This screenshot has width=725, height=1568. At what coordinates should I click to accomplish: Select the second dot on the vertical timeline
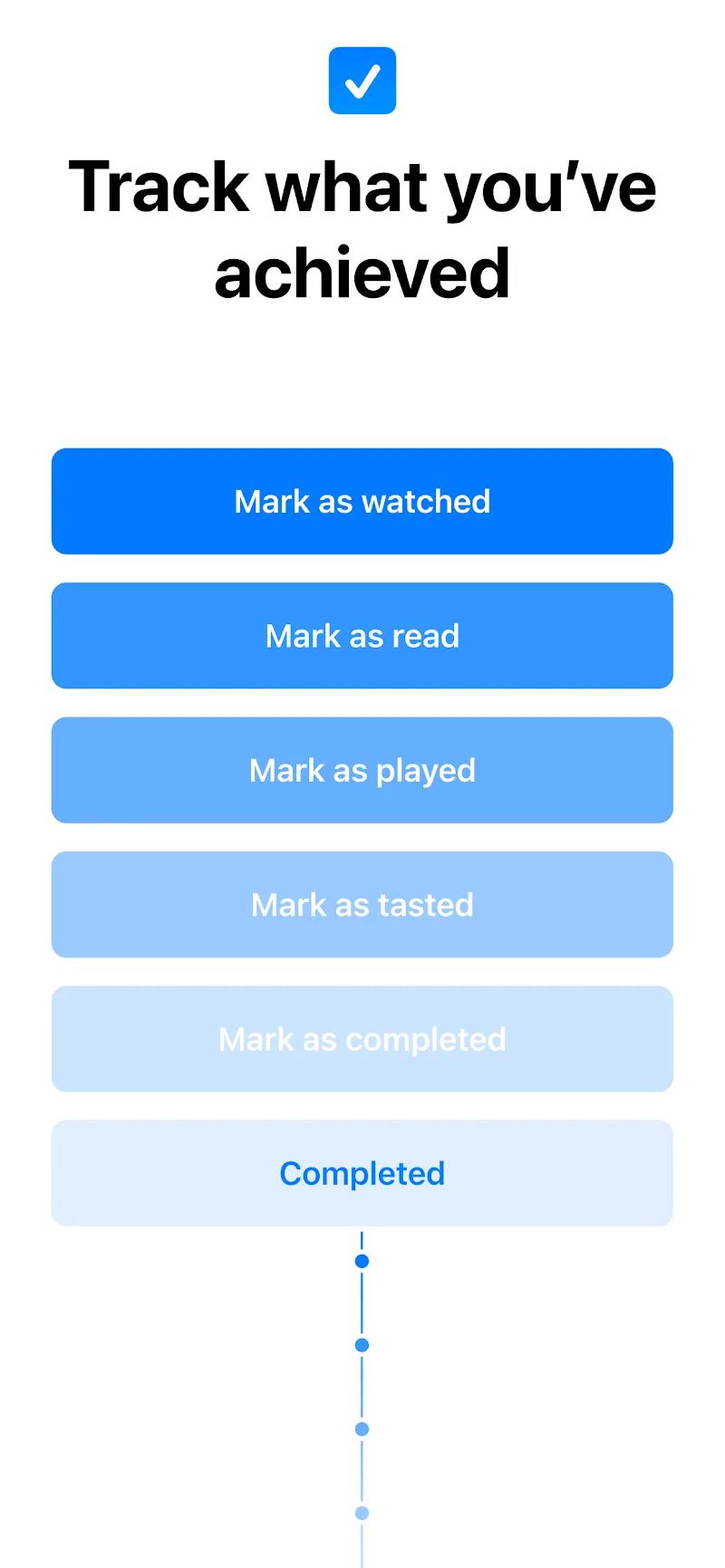(x=362, y=1344)
